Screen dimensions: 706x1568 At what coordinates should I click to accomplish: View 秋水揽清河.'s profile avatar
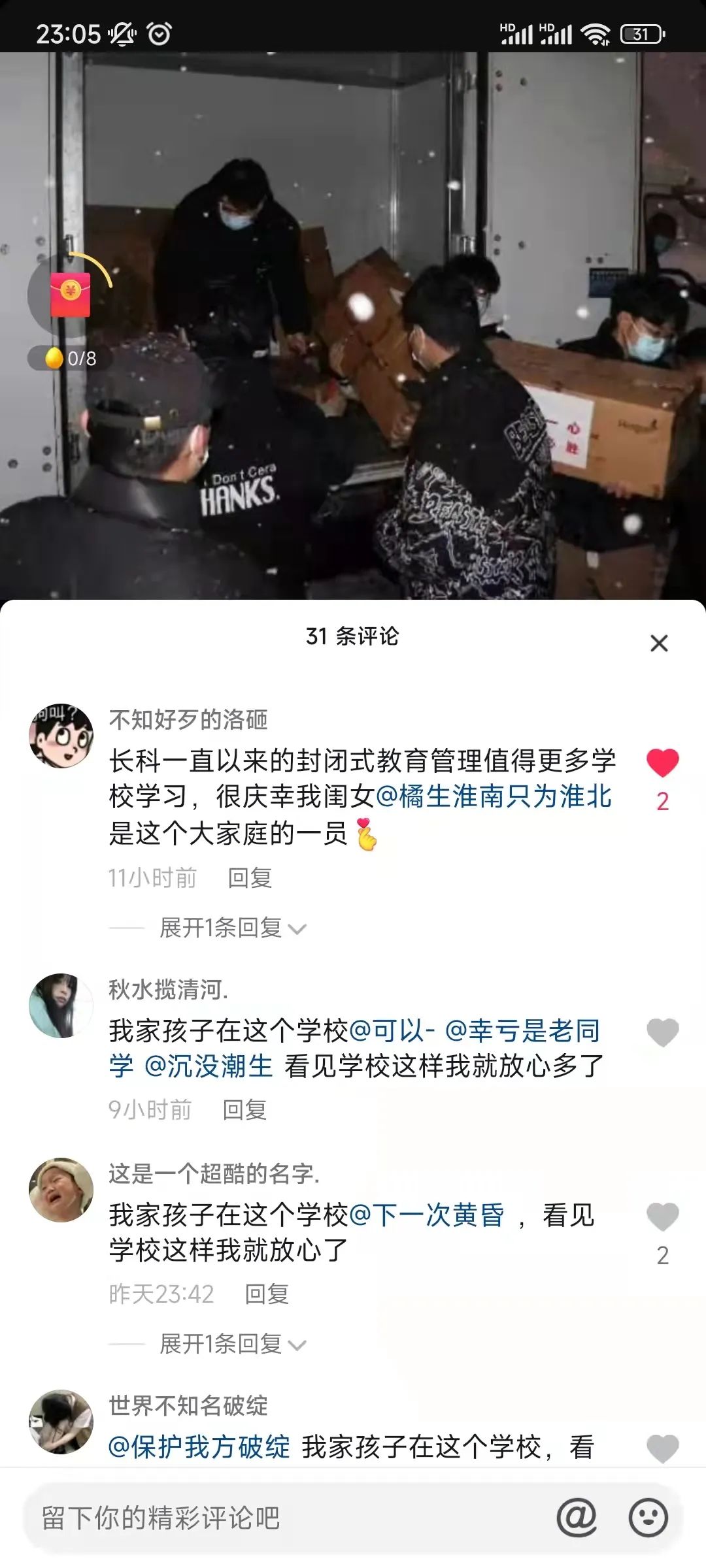pos(61,1006)
